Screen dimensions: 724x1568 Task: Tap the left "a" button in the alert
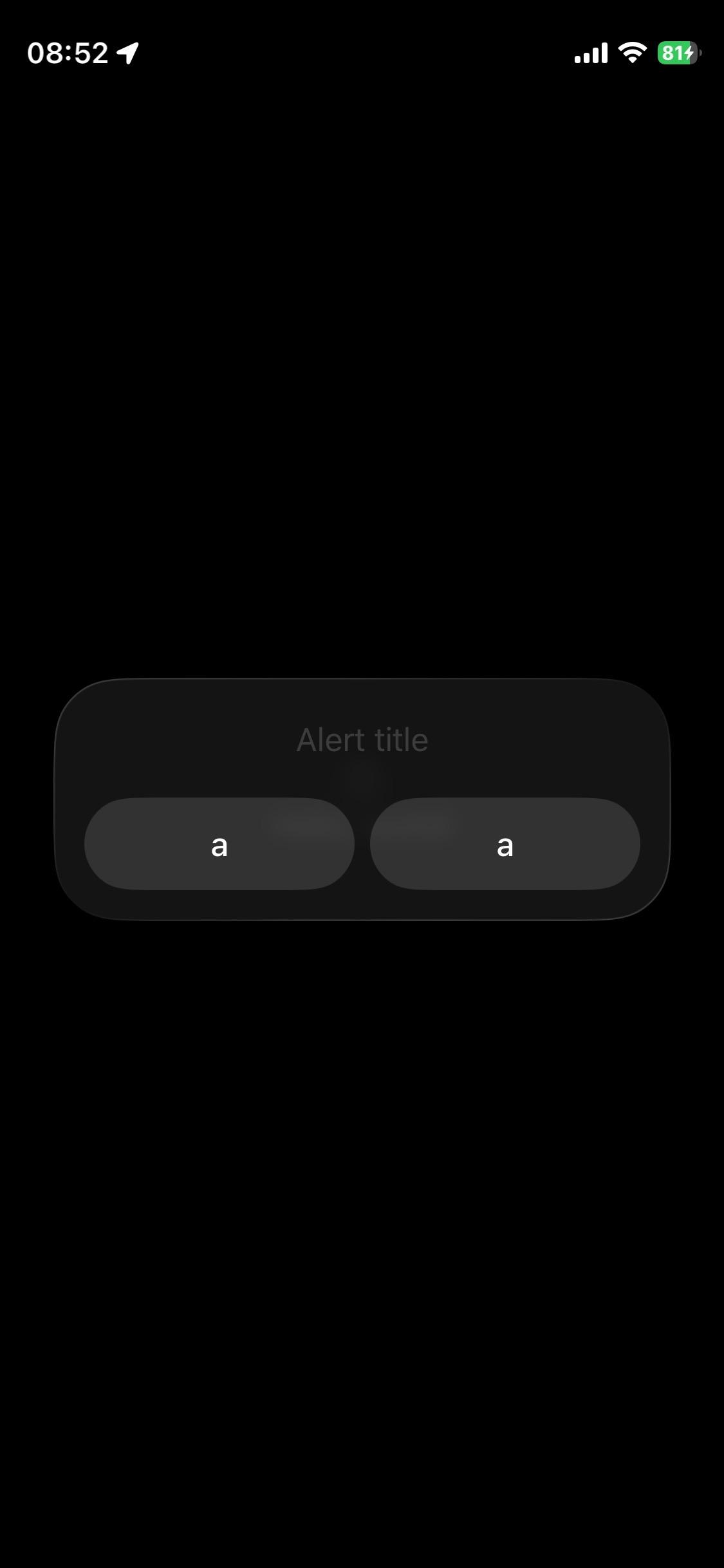pyautogui.click(x=219, y=844)
